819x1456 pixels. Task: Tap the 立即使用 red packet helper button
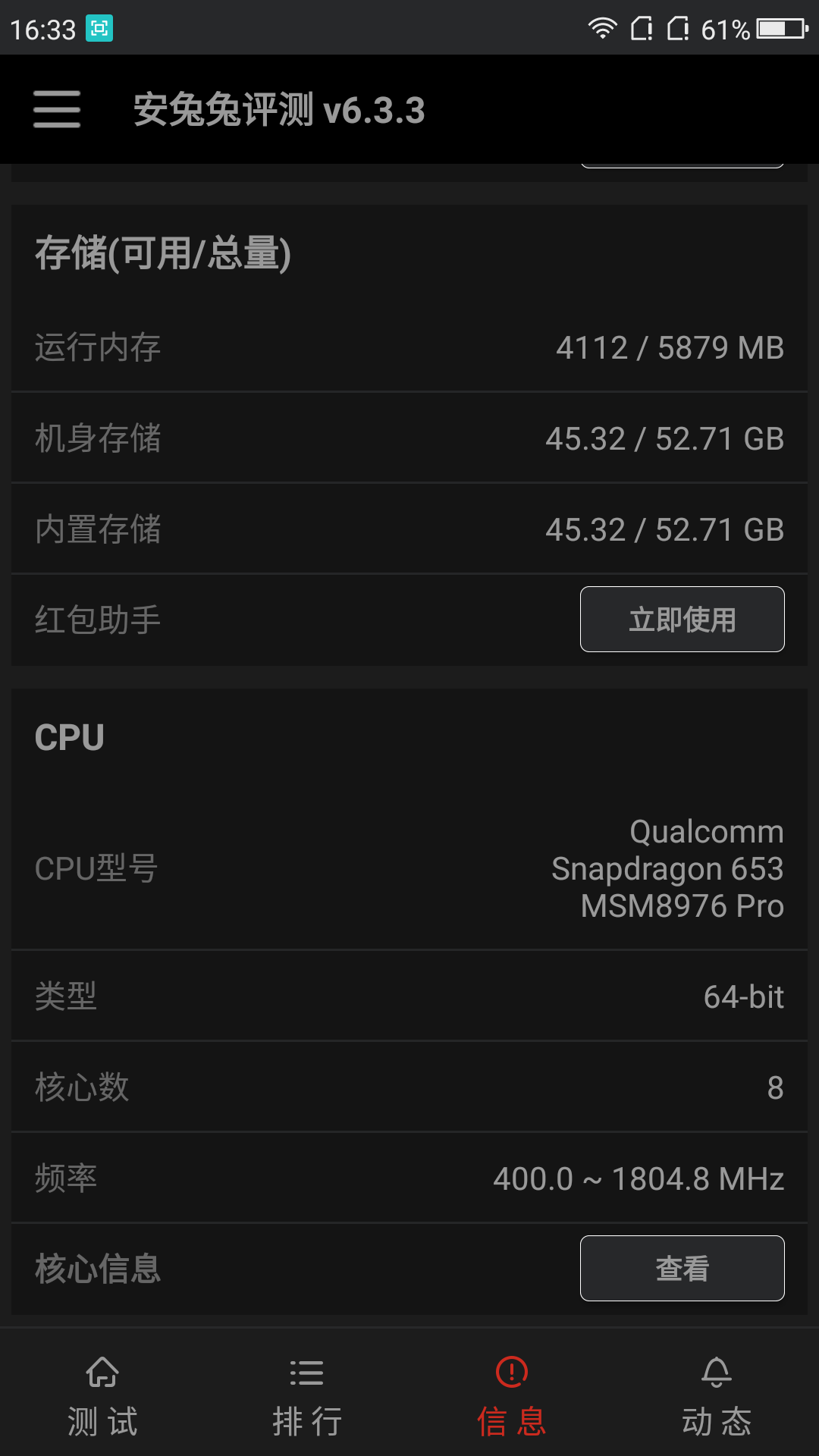(682, 619)
